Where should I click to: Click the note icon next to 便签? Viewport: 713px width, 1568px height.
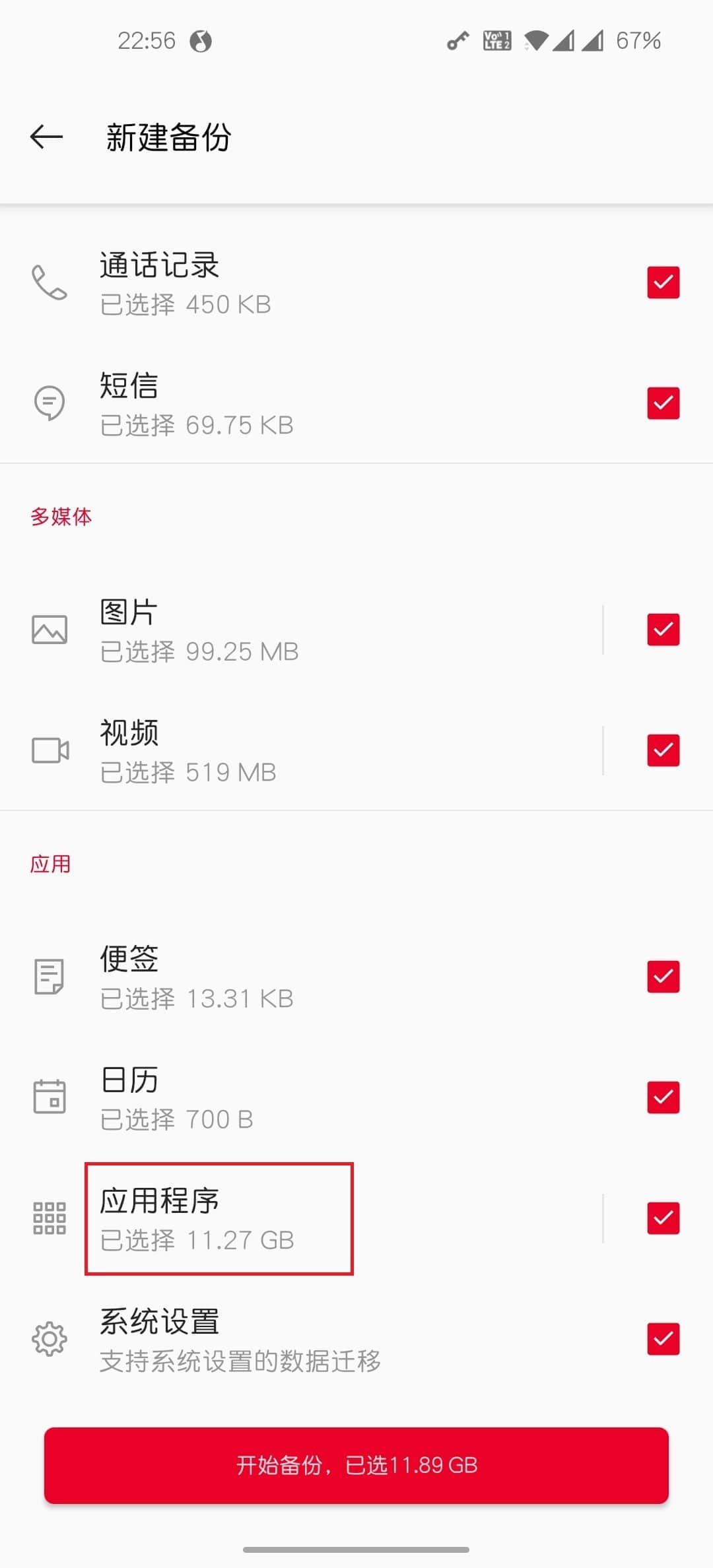(50, 976)
